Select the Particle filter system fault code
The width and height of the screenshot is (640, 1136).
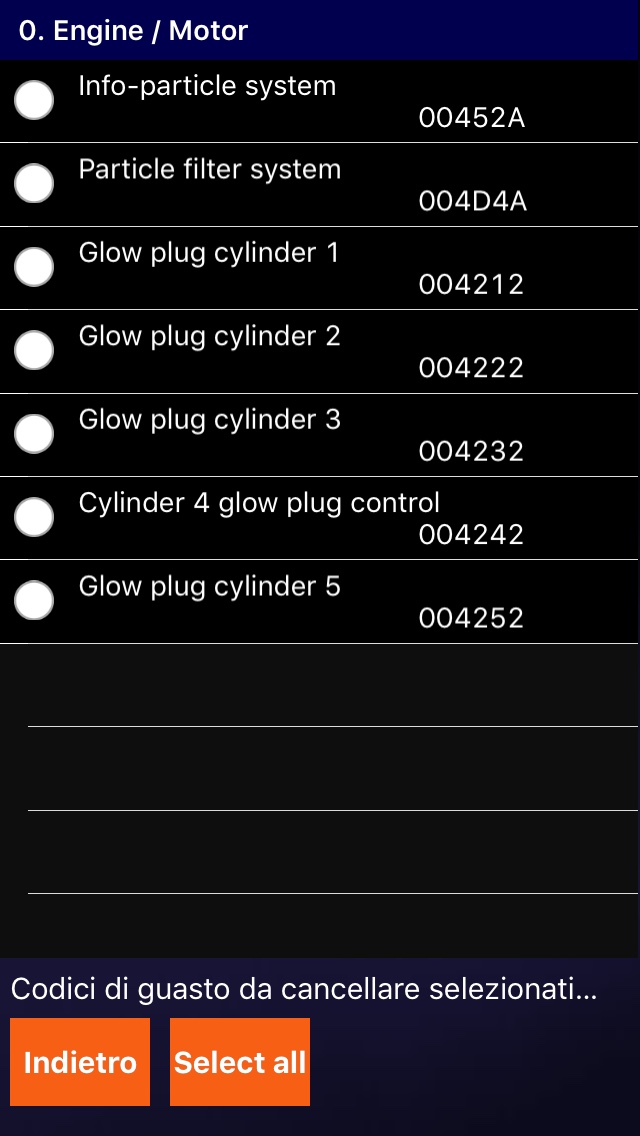[35, 183]
